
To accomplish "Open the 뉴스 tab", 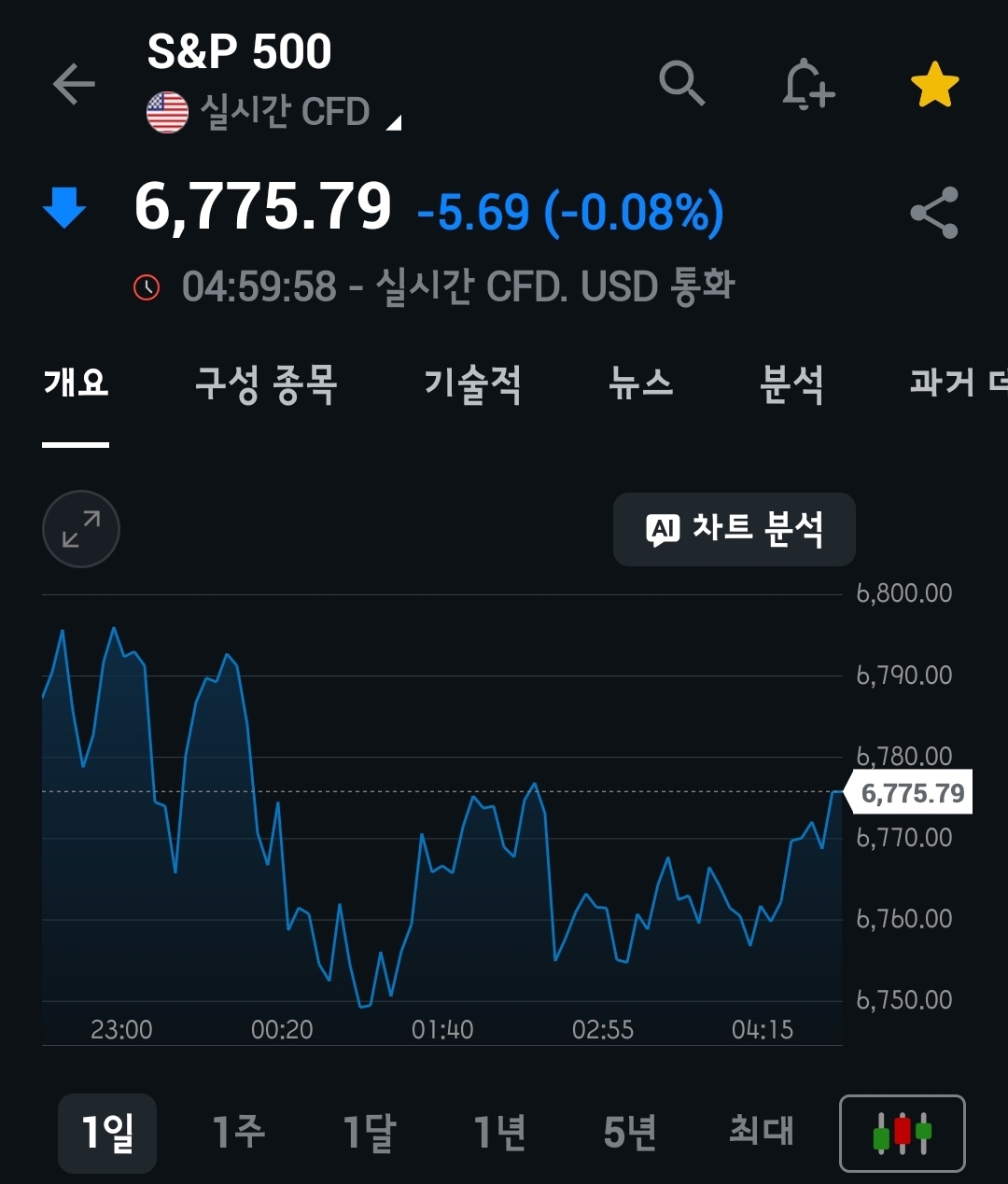I will coord(640,383).
